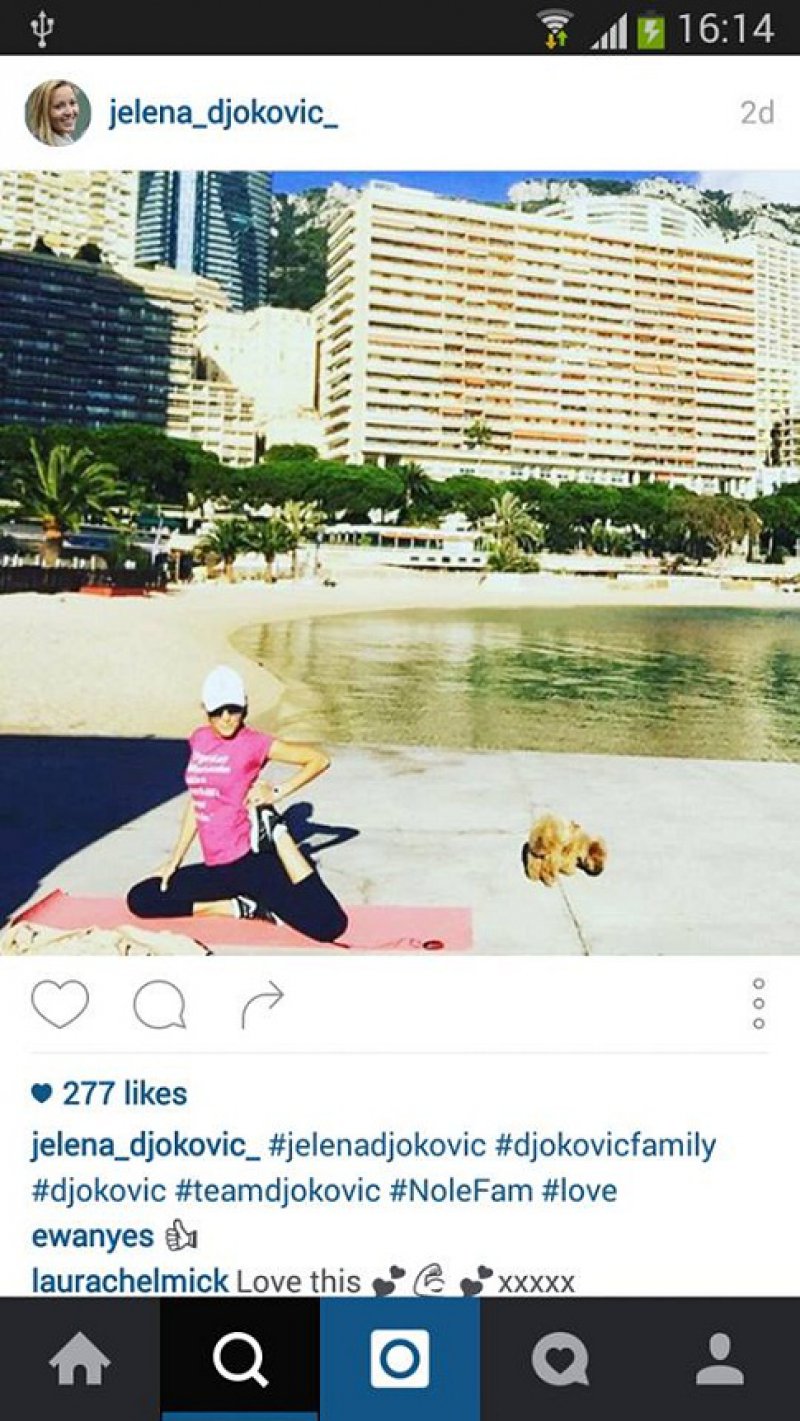Visit commenter laurachelmick profile
The width and height of the screenshot is (800, 1421).
pyautogui.click(x=130, y=1281)
